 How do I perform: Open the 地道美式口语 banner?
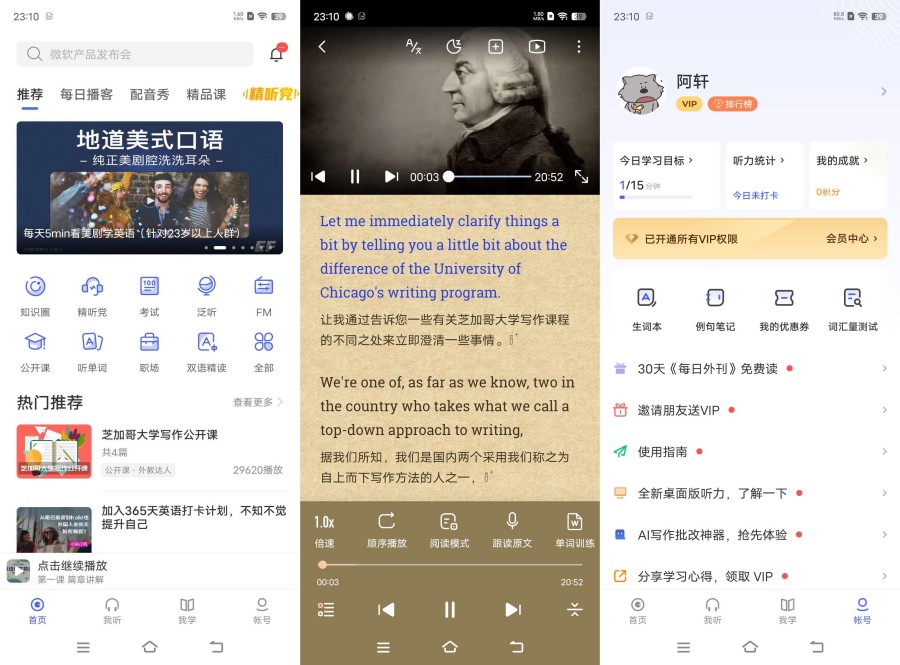(150, 187)
